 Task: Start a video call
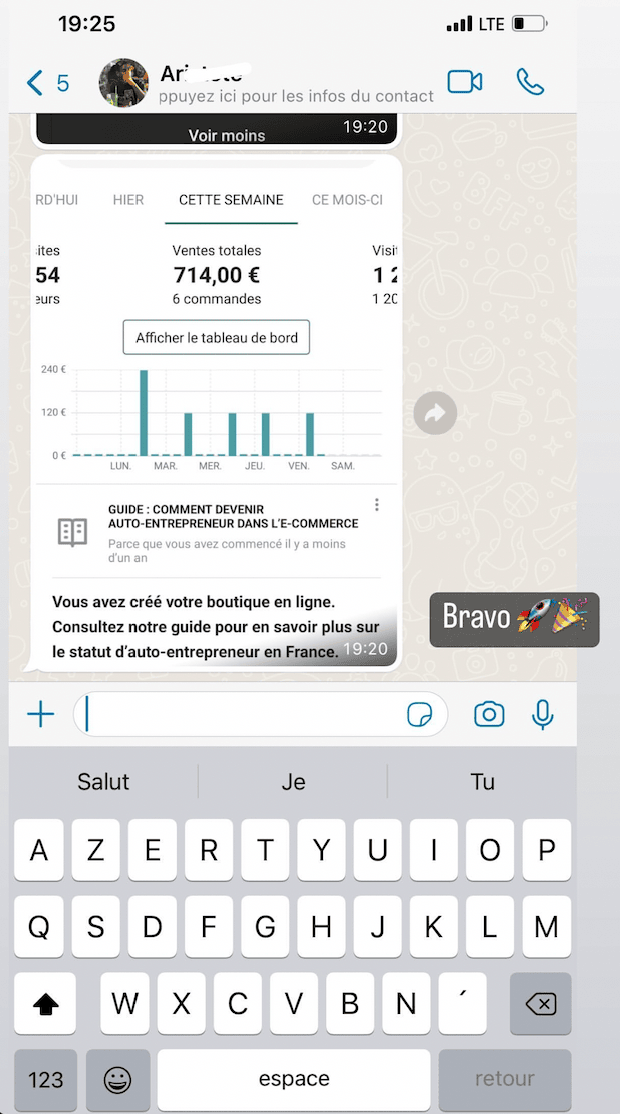pyautogui.click(x=465, y=82)
